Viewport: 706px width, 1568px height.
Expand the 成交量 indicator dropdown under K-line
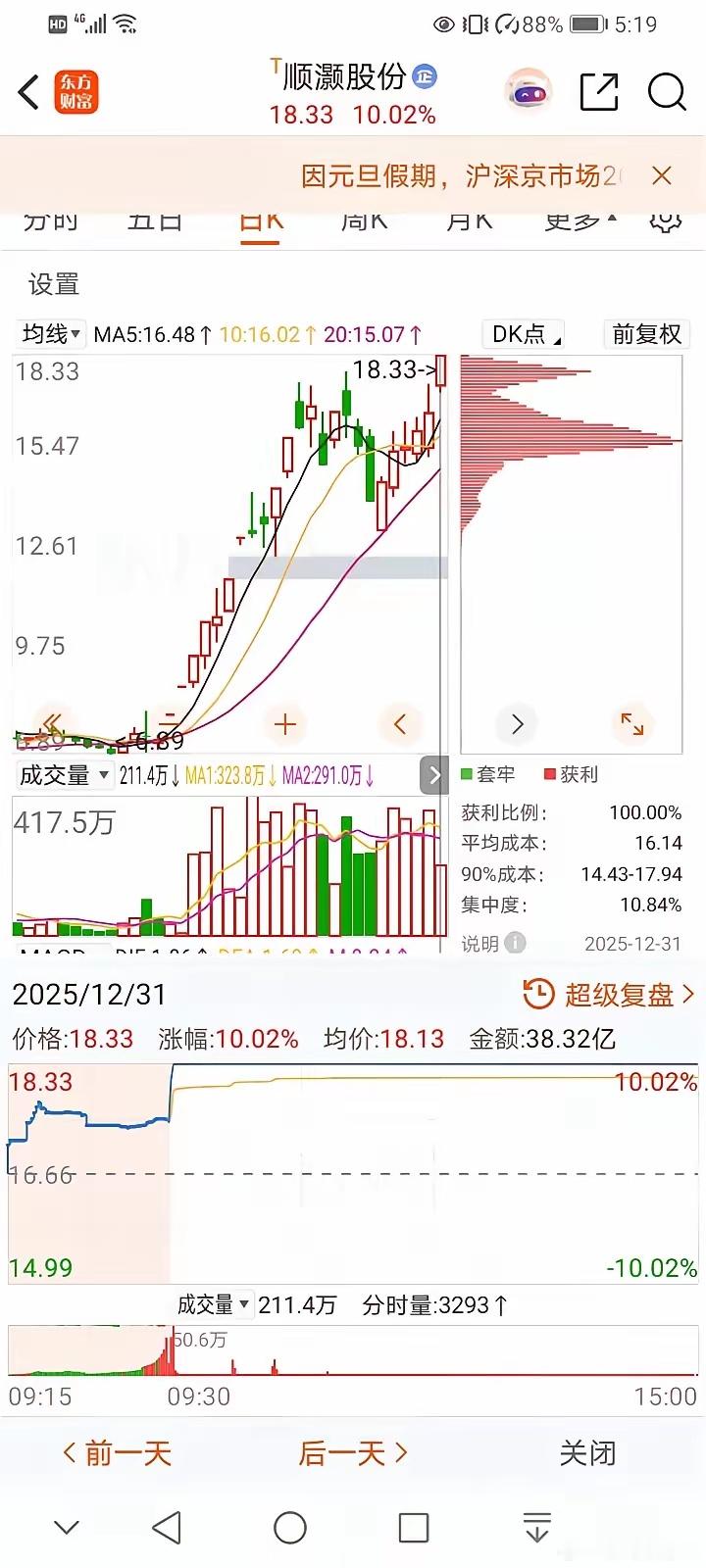coord(64,775)
